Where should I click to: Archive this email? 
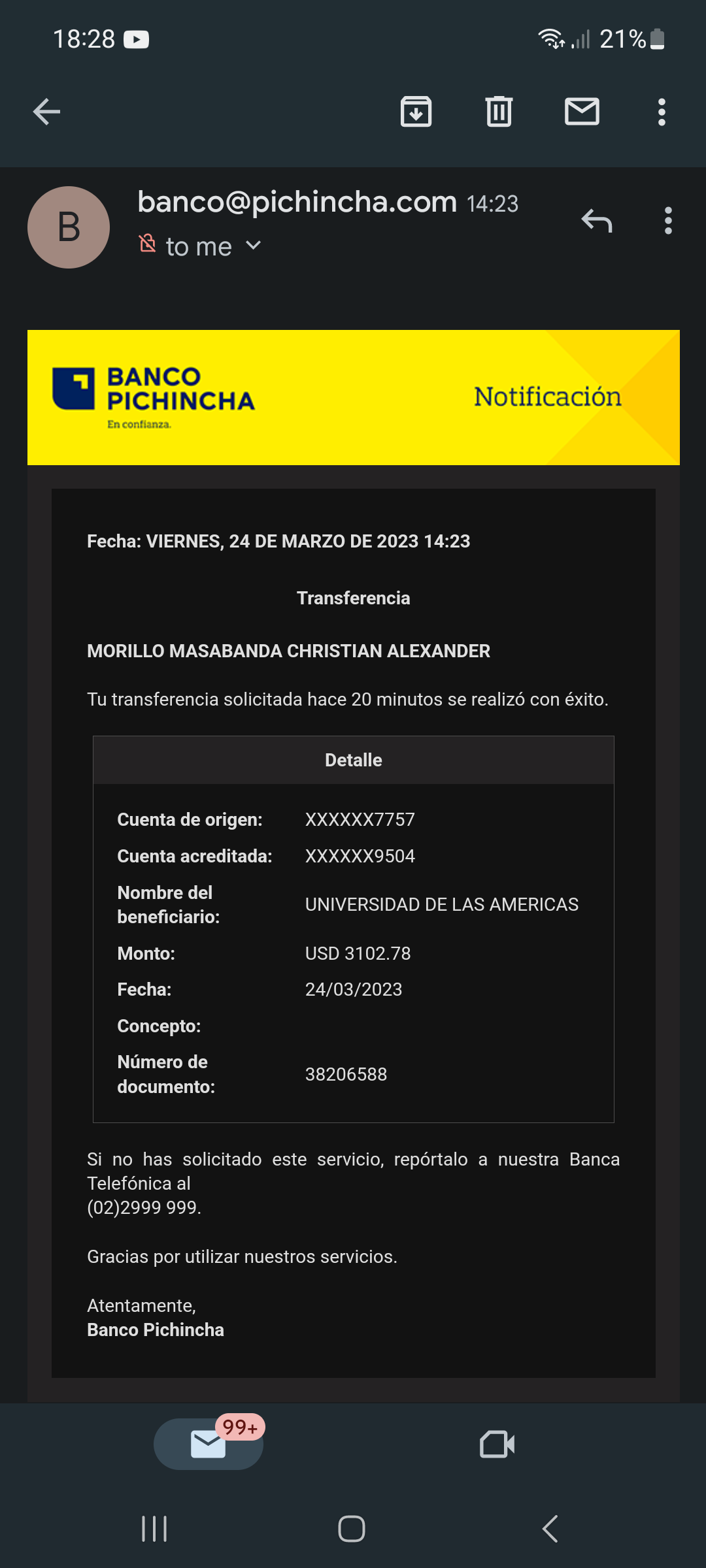[x=416, y=112]
